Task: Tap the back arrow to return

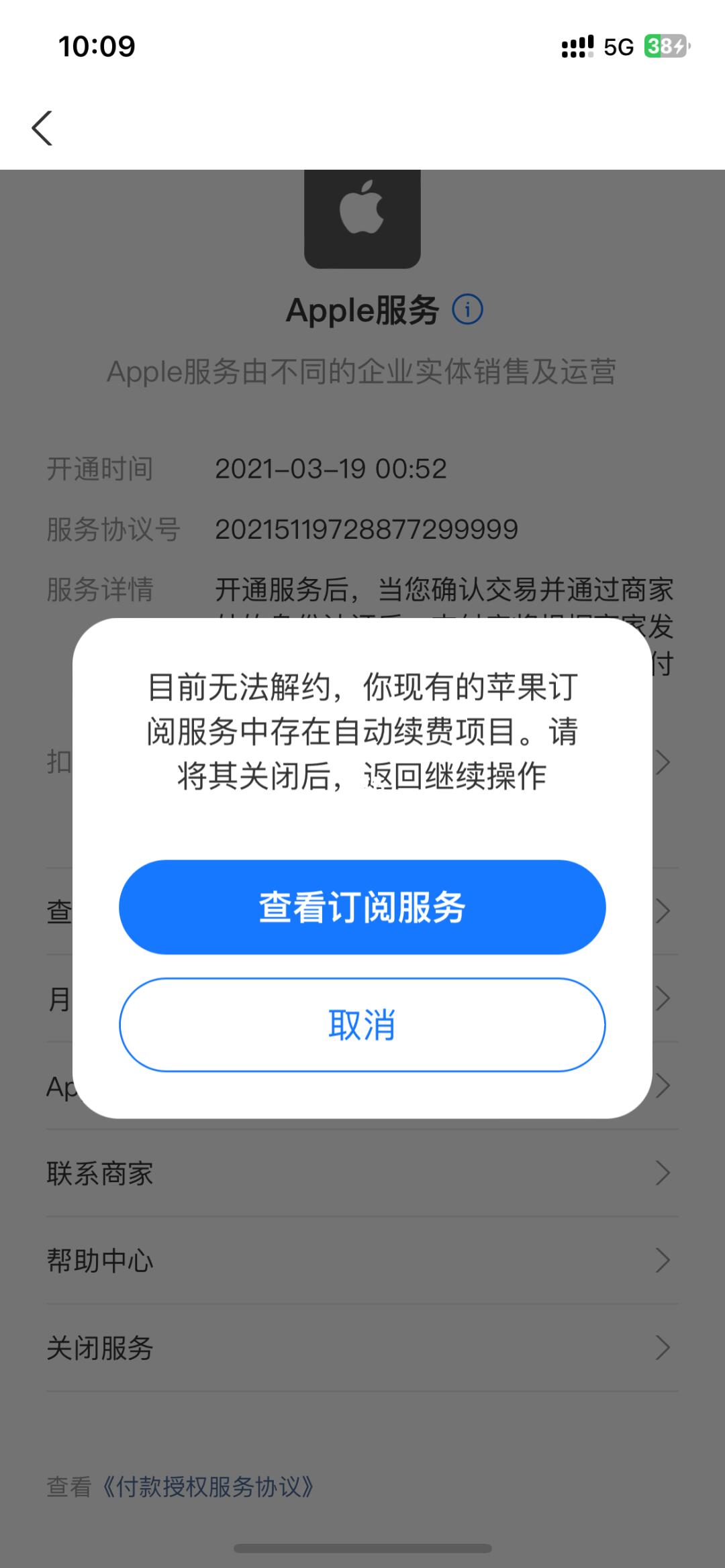Action: click(43, 128)
